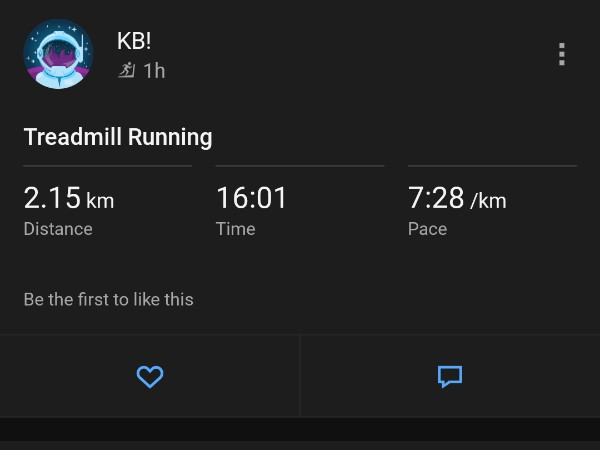Image resolution: width=600 pixels, height=450 pixels.
Task: Comment on the Treadmill Running activity
Action: point(450,377)
